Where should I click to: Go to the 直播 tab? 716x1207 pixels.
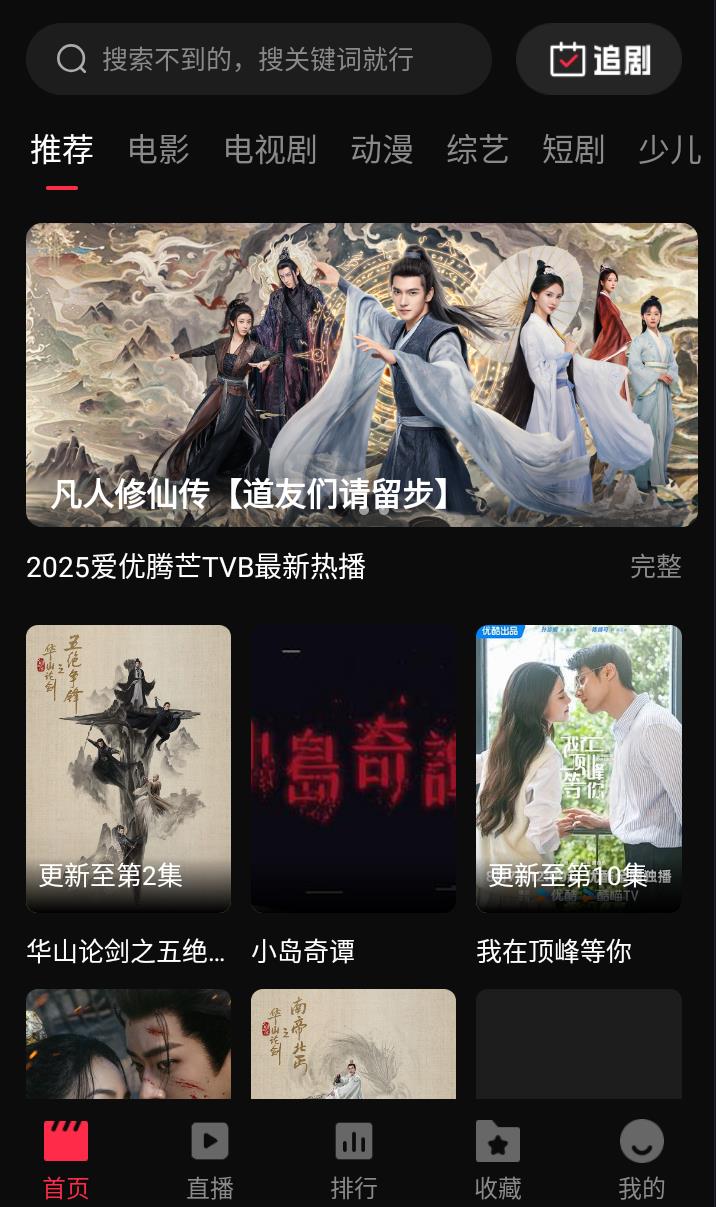210,1160
